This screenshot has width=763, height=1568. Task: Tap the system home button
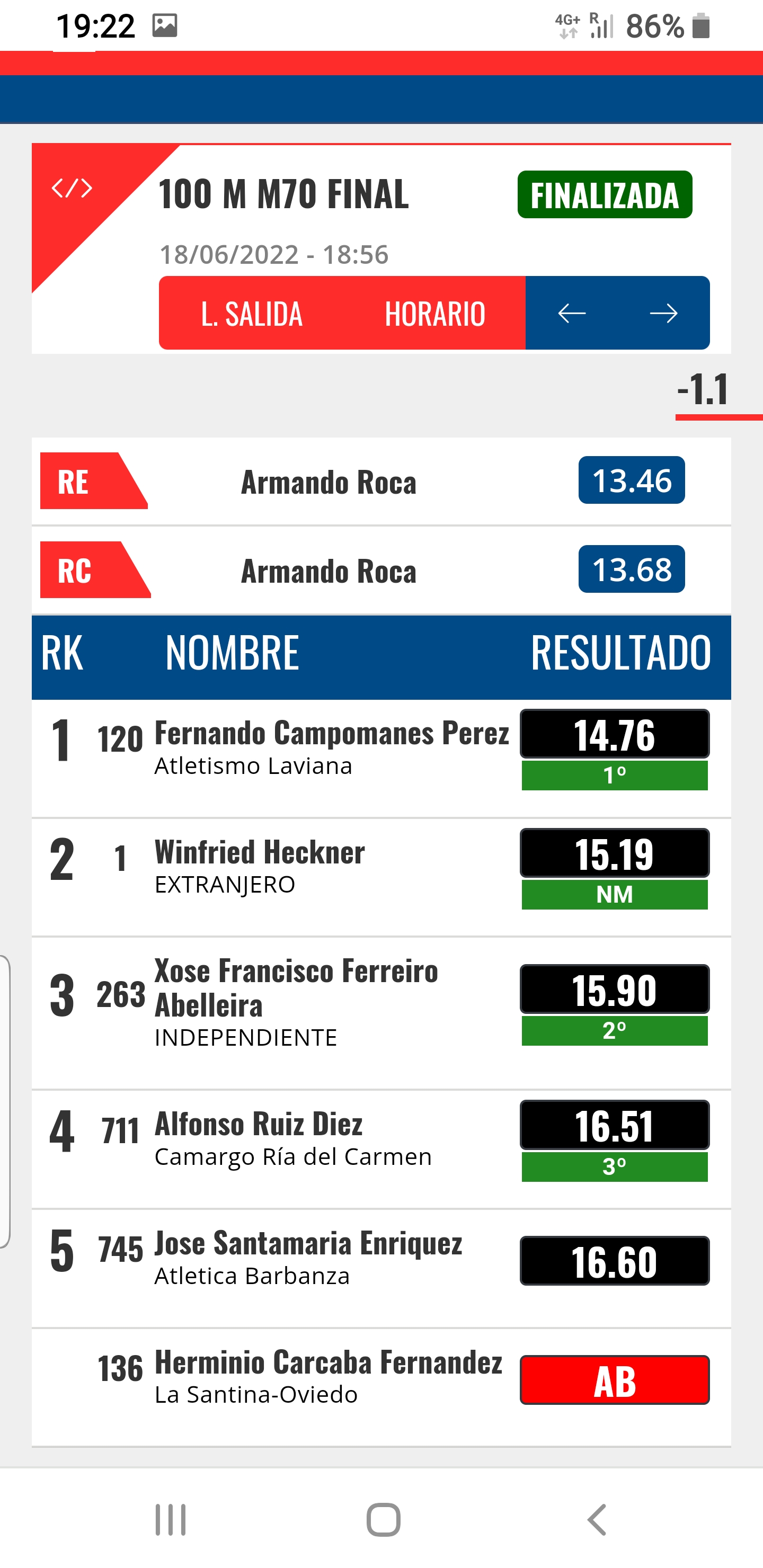coord(384,1520)
